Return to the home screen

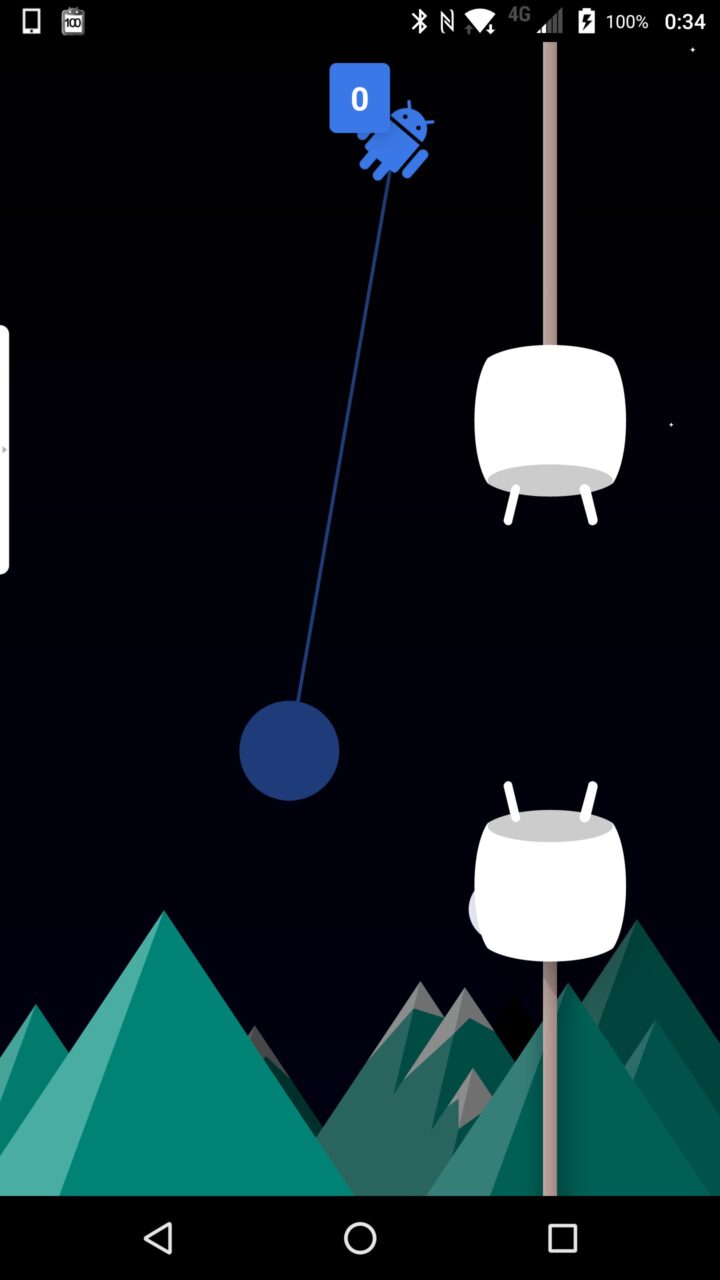tap(360, 1238)
